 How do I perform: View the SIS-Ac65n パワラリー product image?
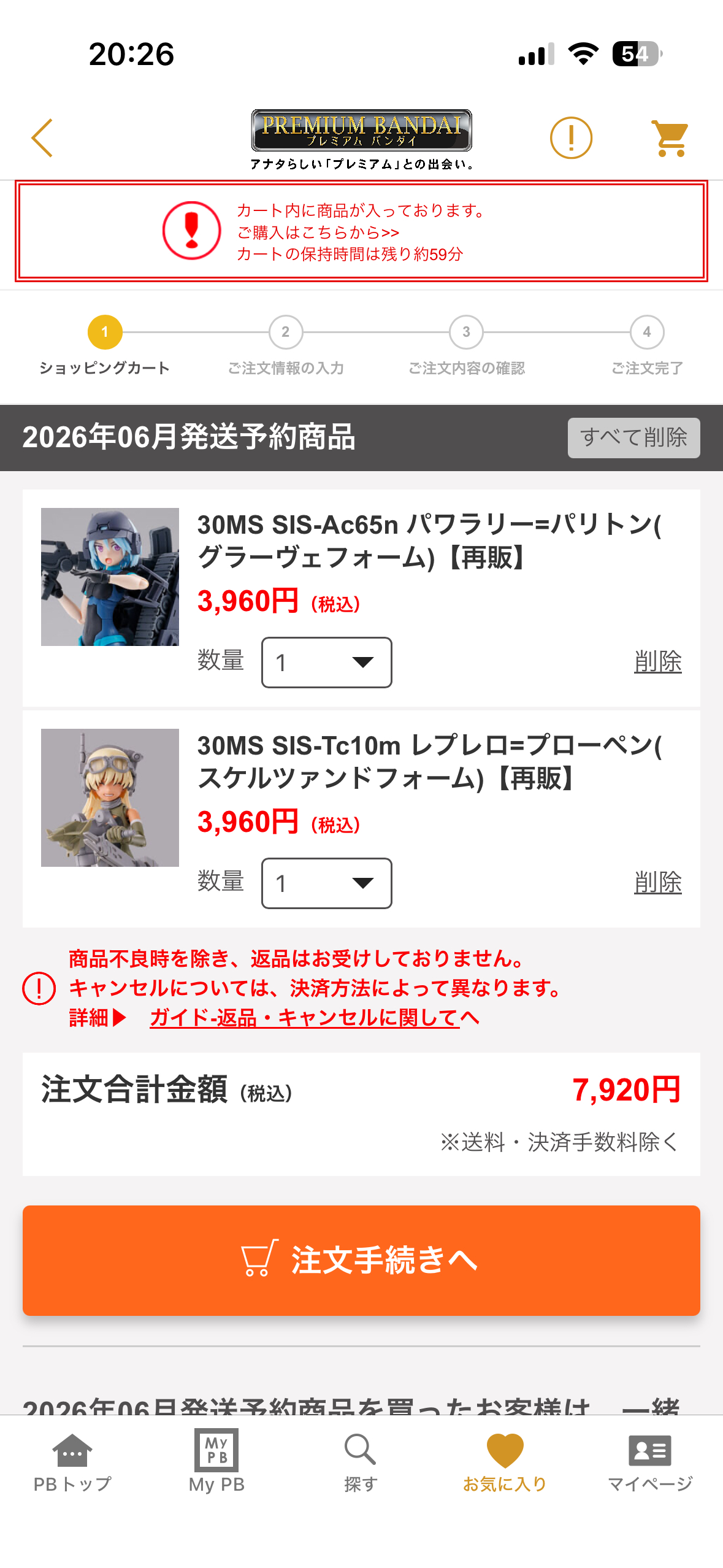click(x=110, y=577)
